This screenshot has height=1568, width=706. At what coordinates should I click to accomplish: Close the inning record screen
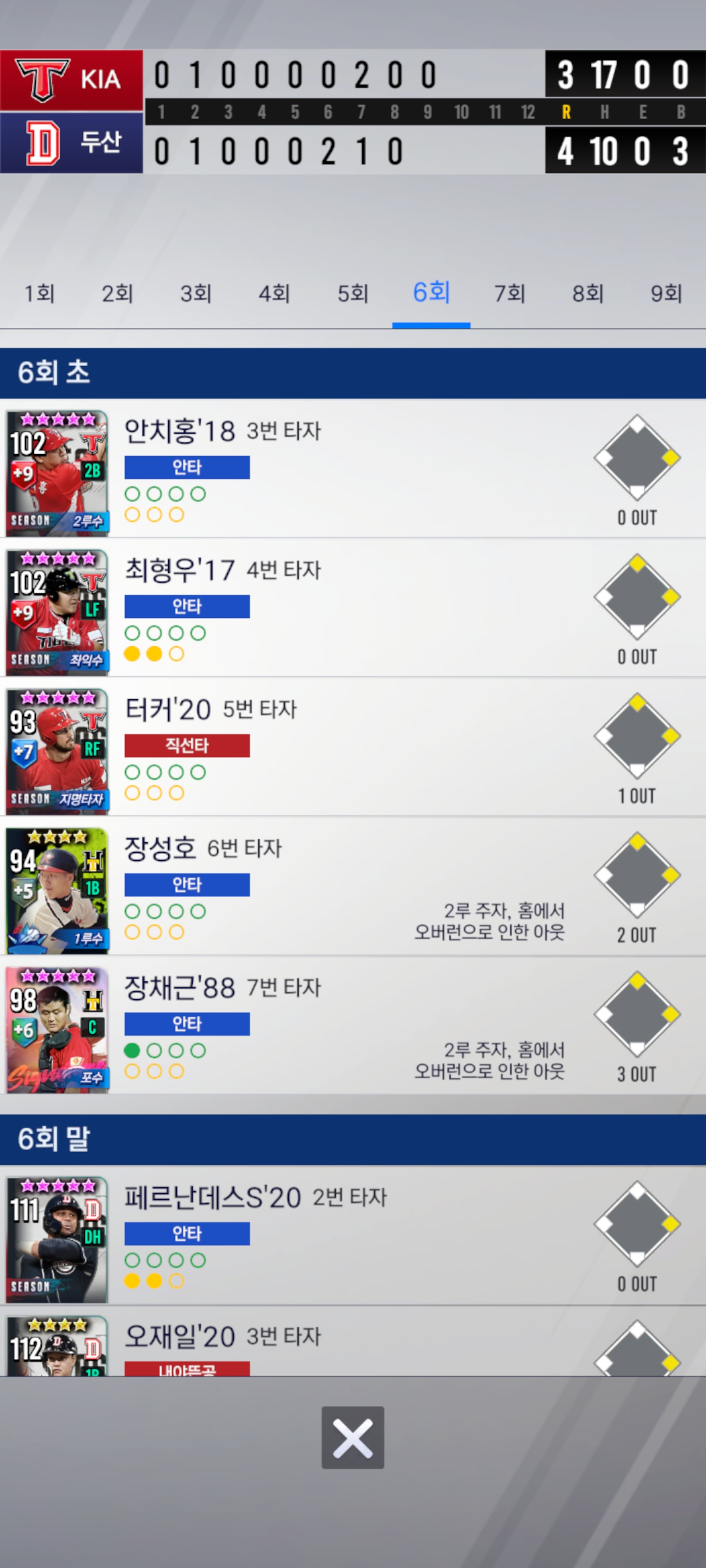(353, 1438)
